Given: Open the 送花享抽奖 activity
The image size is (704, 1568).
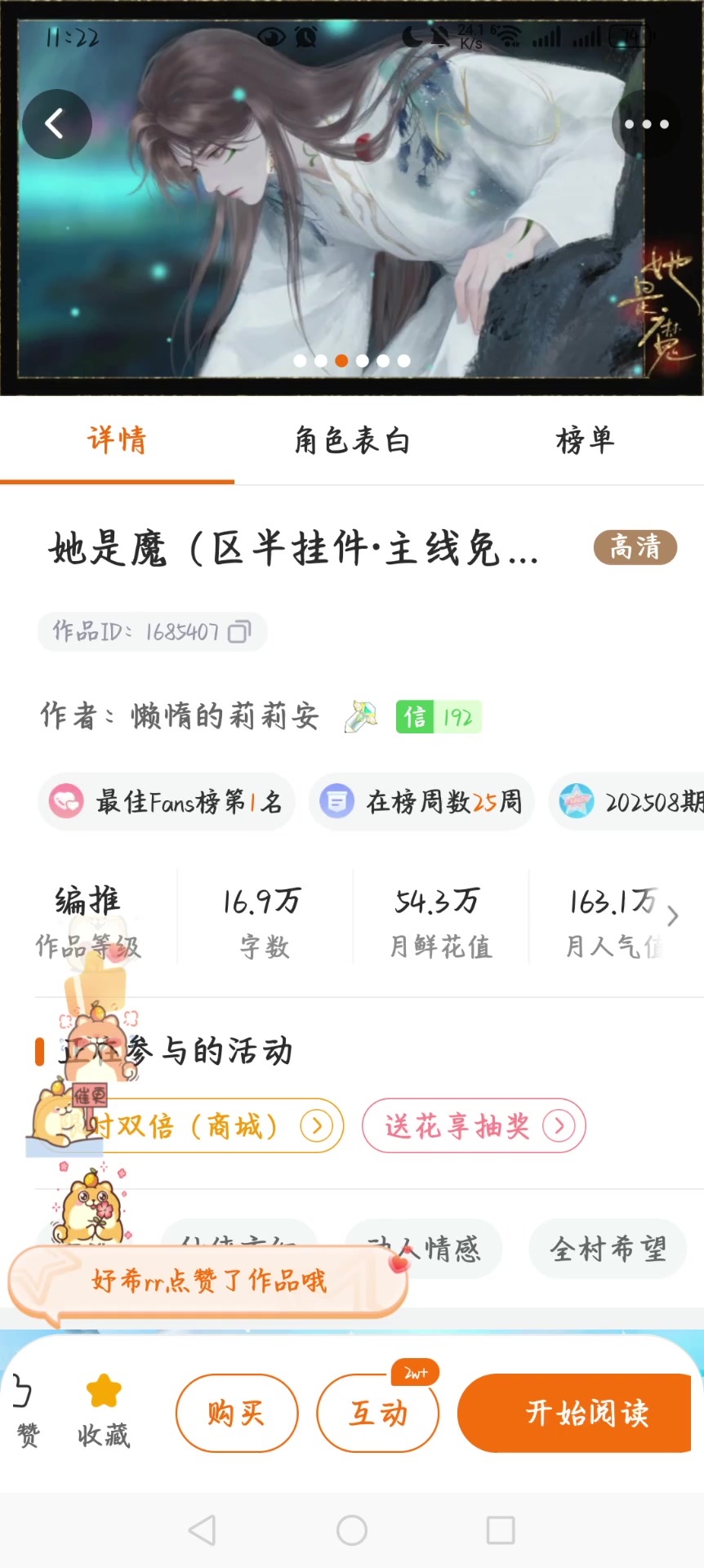Looking at the screenshot, I should click(474, 1126).
